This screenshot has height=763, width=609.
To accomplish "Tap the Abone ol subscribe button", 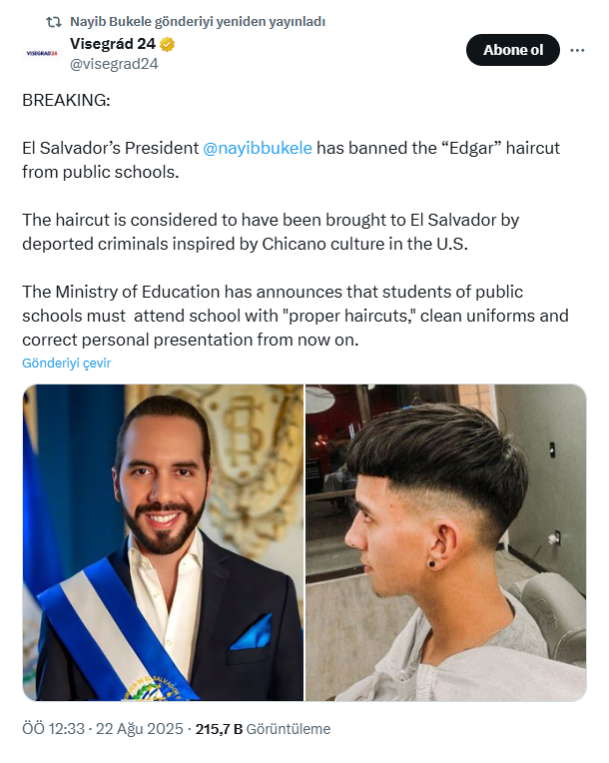I will [512, 50].
